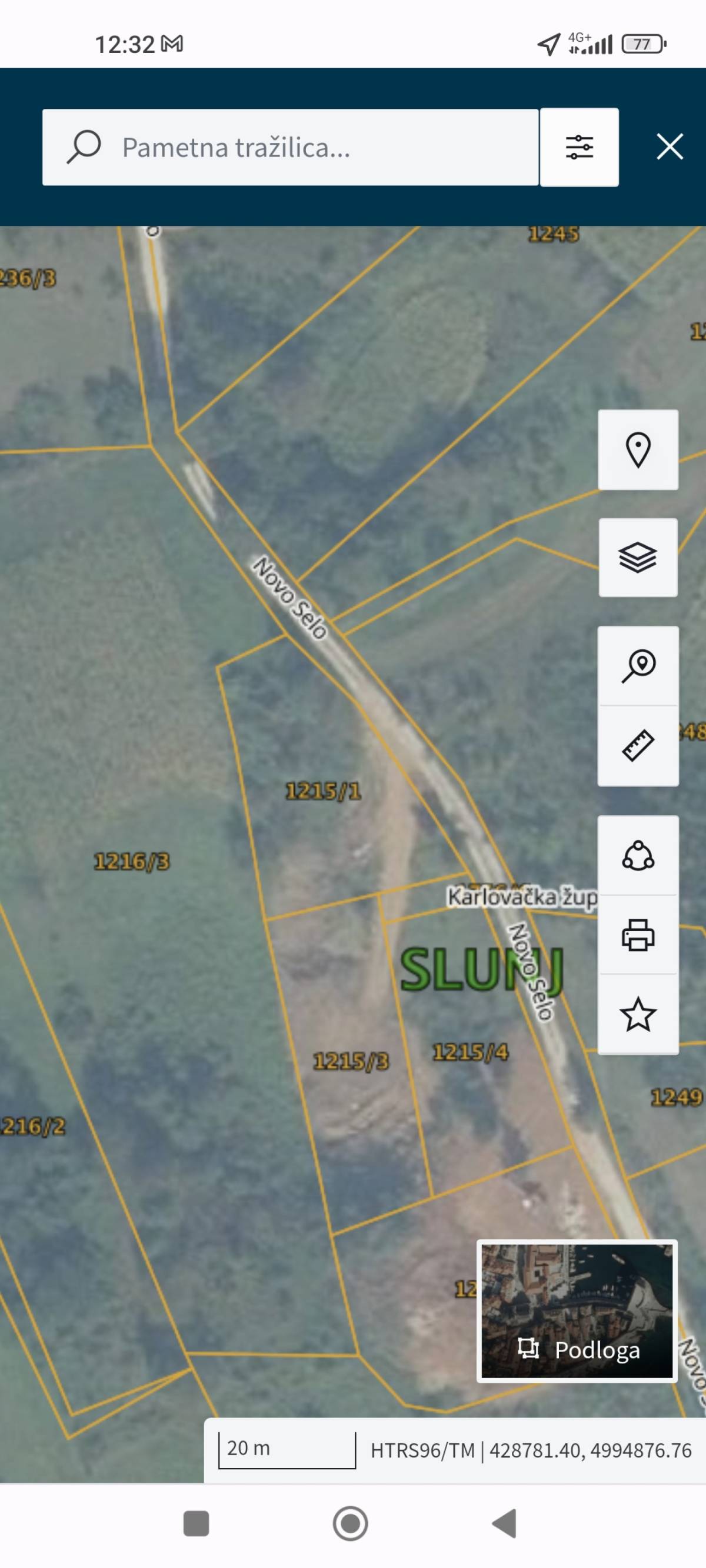
Task: Open the Pametna tražilica search field
Action: [x=290, y=147]
